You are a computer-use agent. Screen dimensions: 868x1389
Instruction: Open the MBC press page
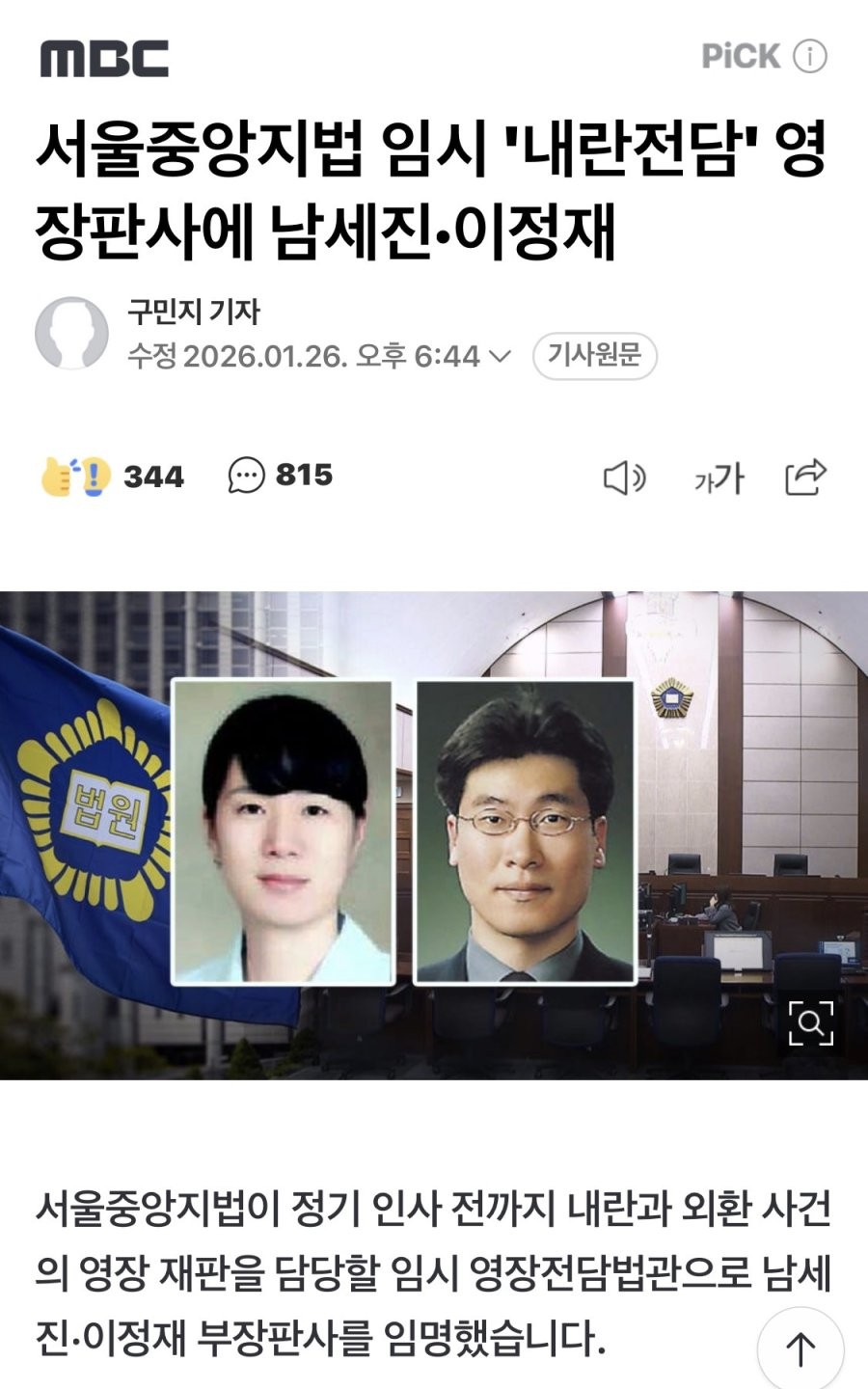(104, 59)
